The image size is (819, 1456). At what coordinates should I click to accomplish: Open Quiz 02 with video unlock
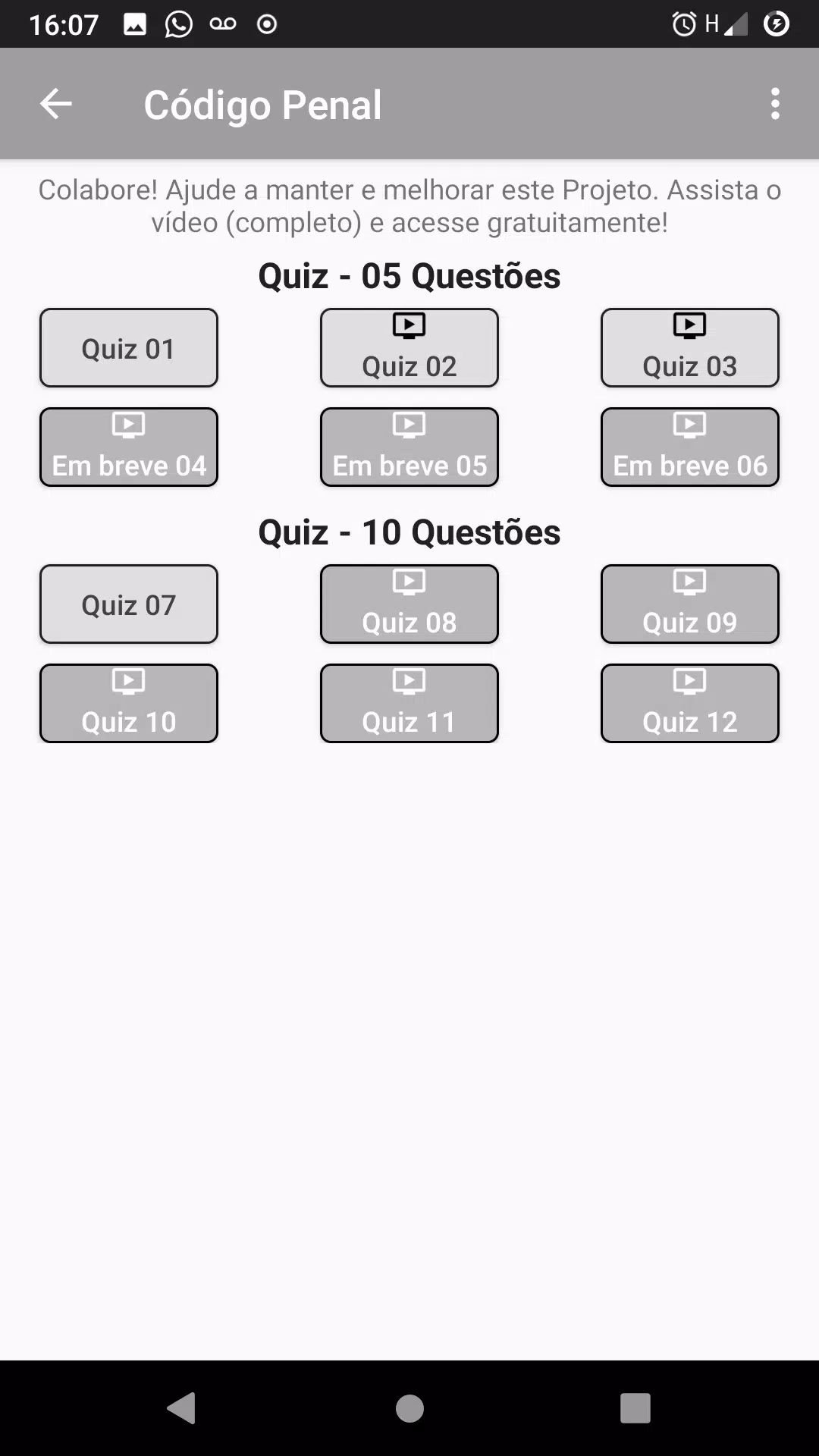[409, 348]
